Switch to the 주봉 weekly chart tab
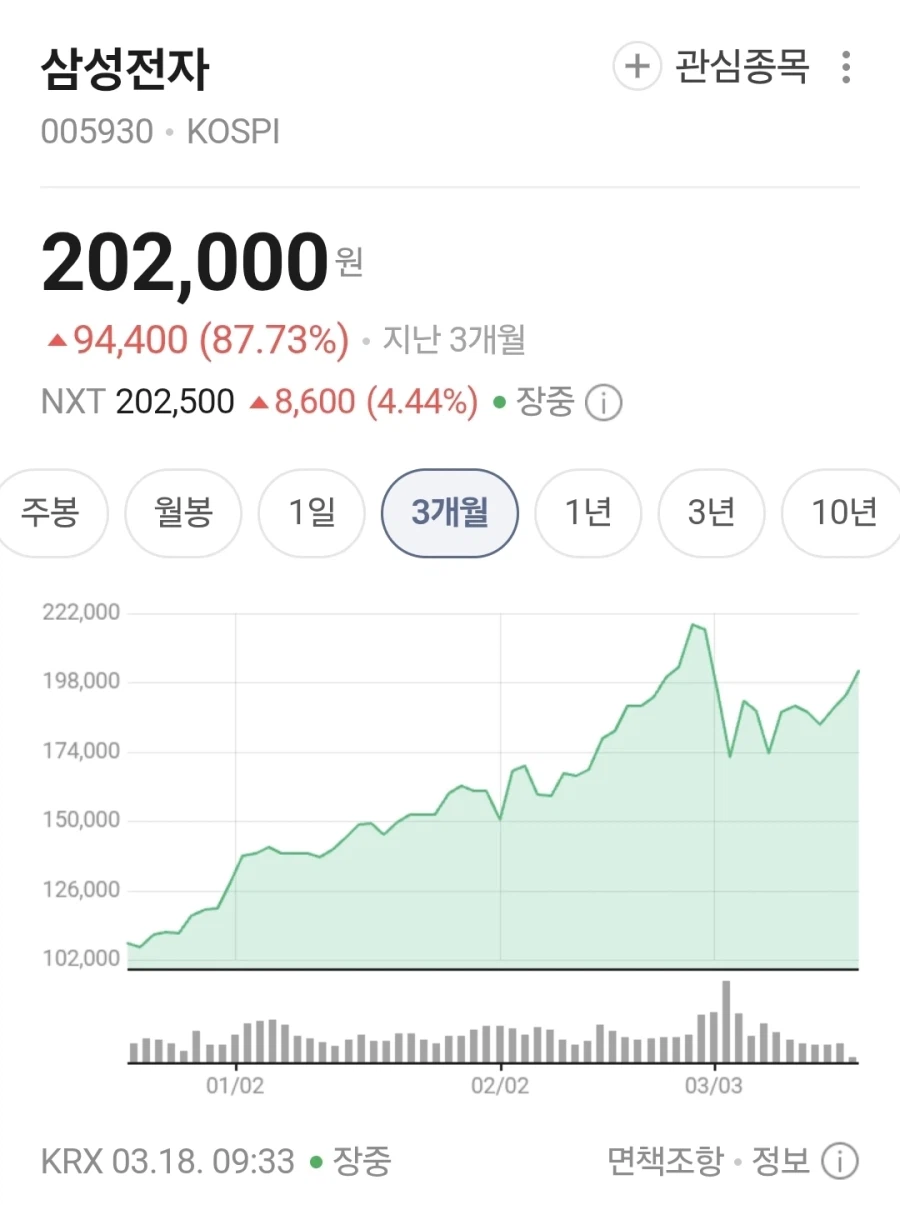900x1205 pixels. pos(53,512)
